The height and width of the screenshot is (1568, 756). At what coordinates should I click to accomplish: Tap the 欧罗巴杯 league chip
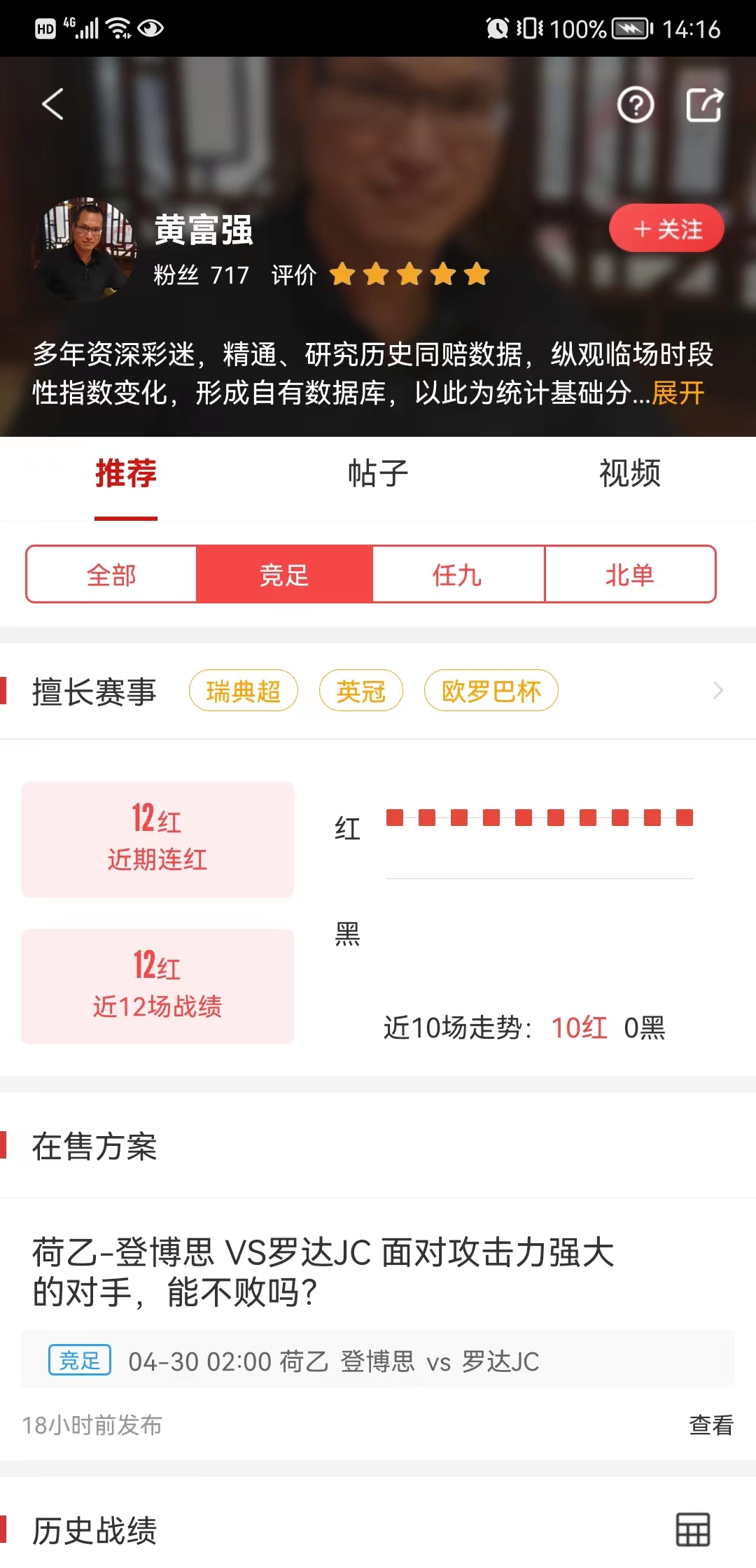(491, 691)
